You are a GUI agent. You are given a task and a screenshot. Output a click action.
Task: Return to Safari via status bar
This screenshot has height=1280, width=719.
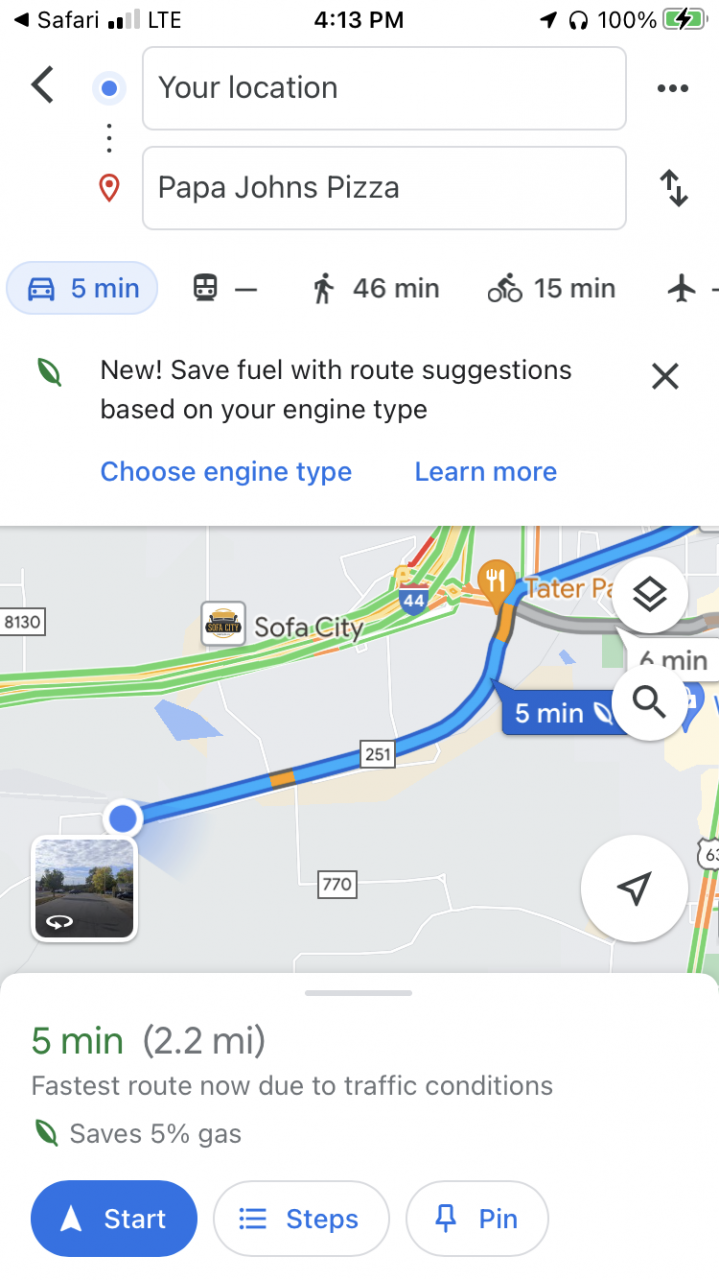[x=50, y=19]
